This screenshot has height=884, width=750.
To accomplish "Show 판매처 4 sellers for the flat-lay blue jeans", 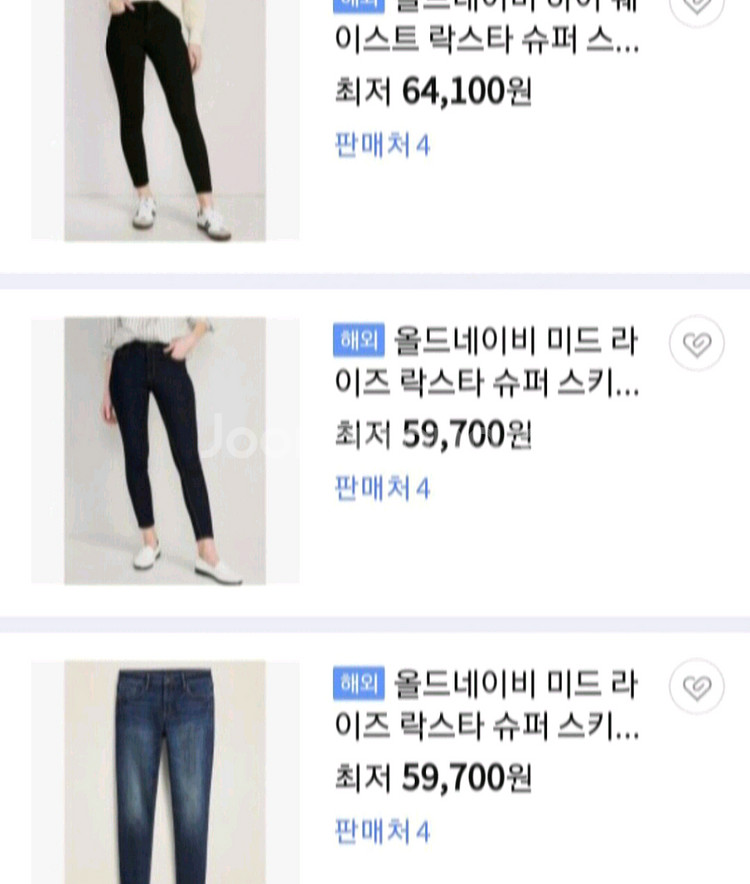I will click(382, 832).
